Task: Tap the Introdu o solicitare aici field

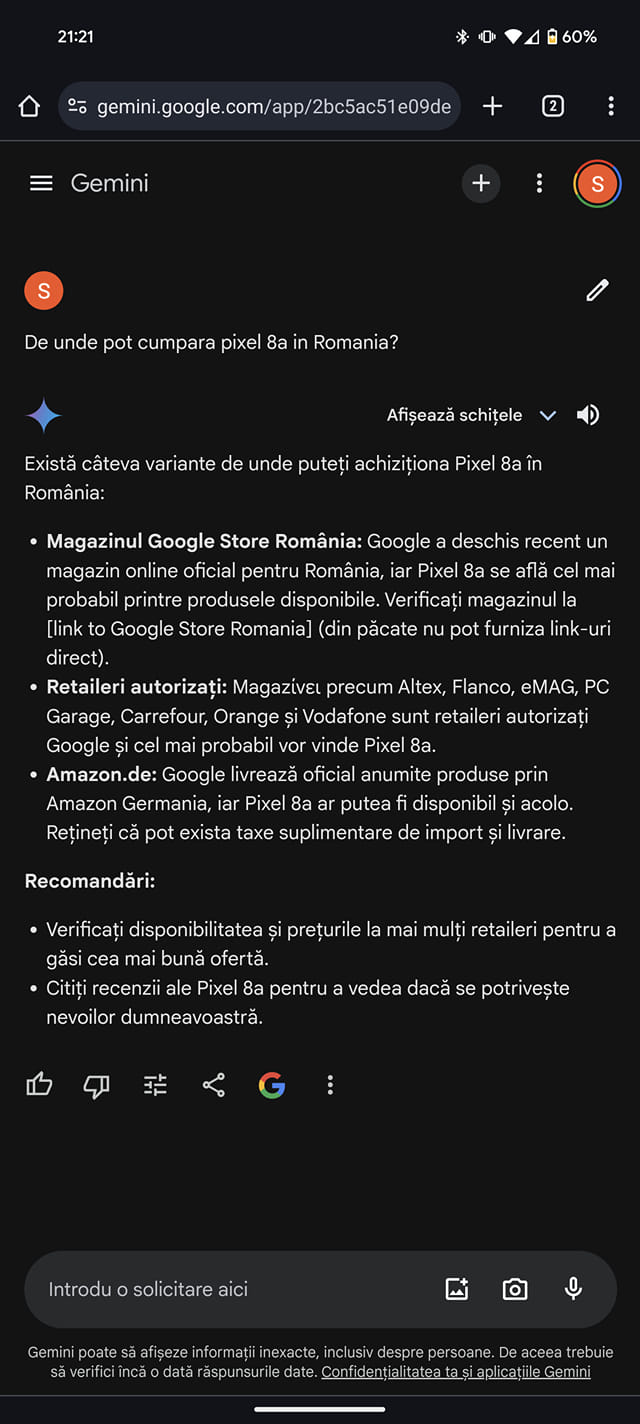Action: pyautogui.click(x=230, y=1289)
